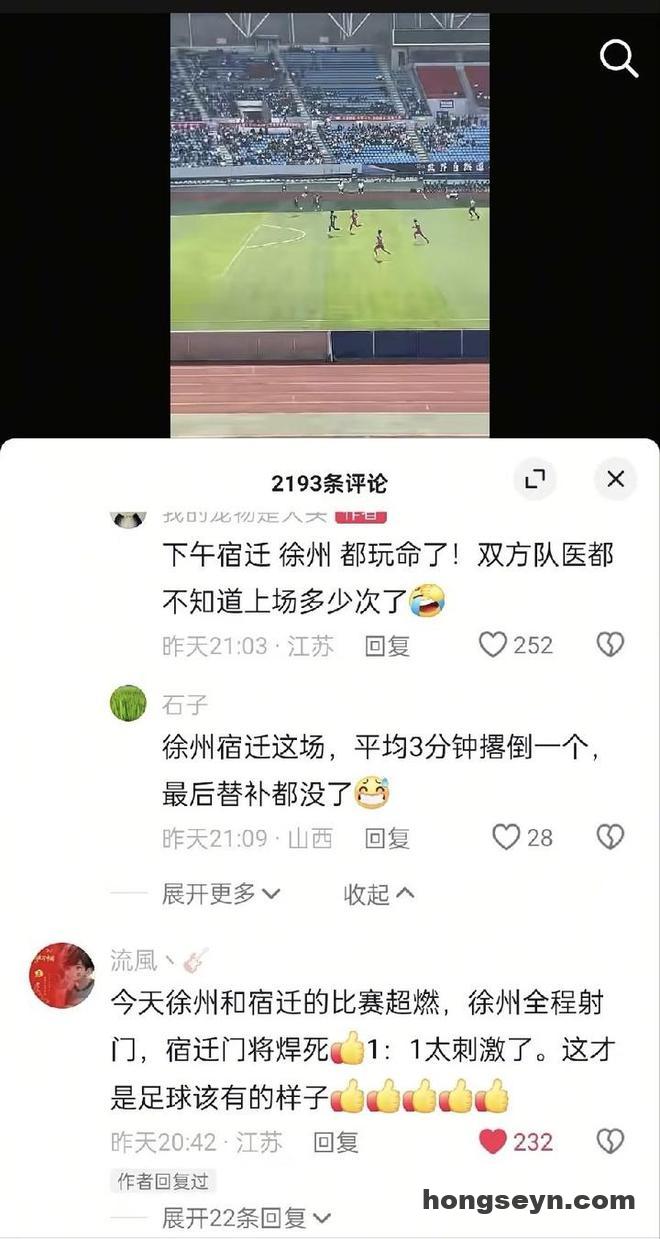Open 流風's profile avatar

(x=62, y=974)
